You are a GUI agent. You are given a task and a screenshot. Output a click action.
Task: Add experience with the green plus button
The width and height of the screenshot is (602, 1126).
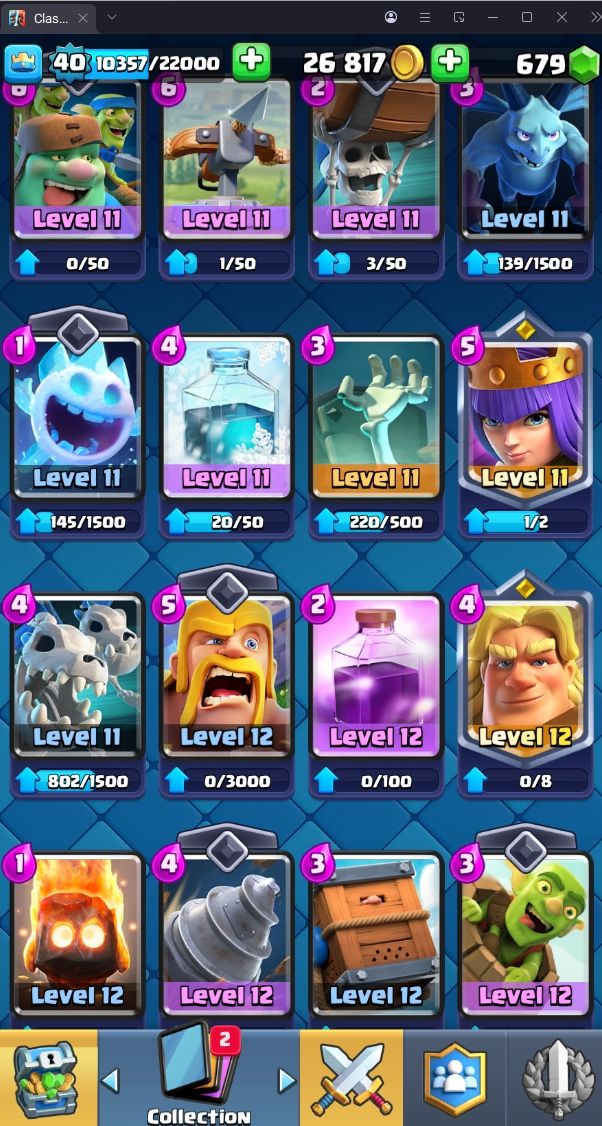(251, 62)
